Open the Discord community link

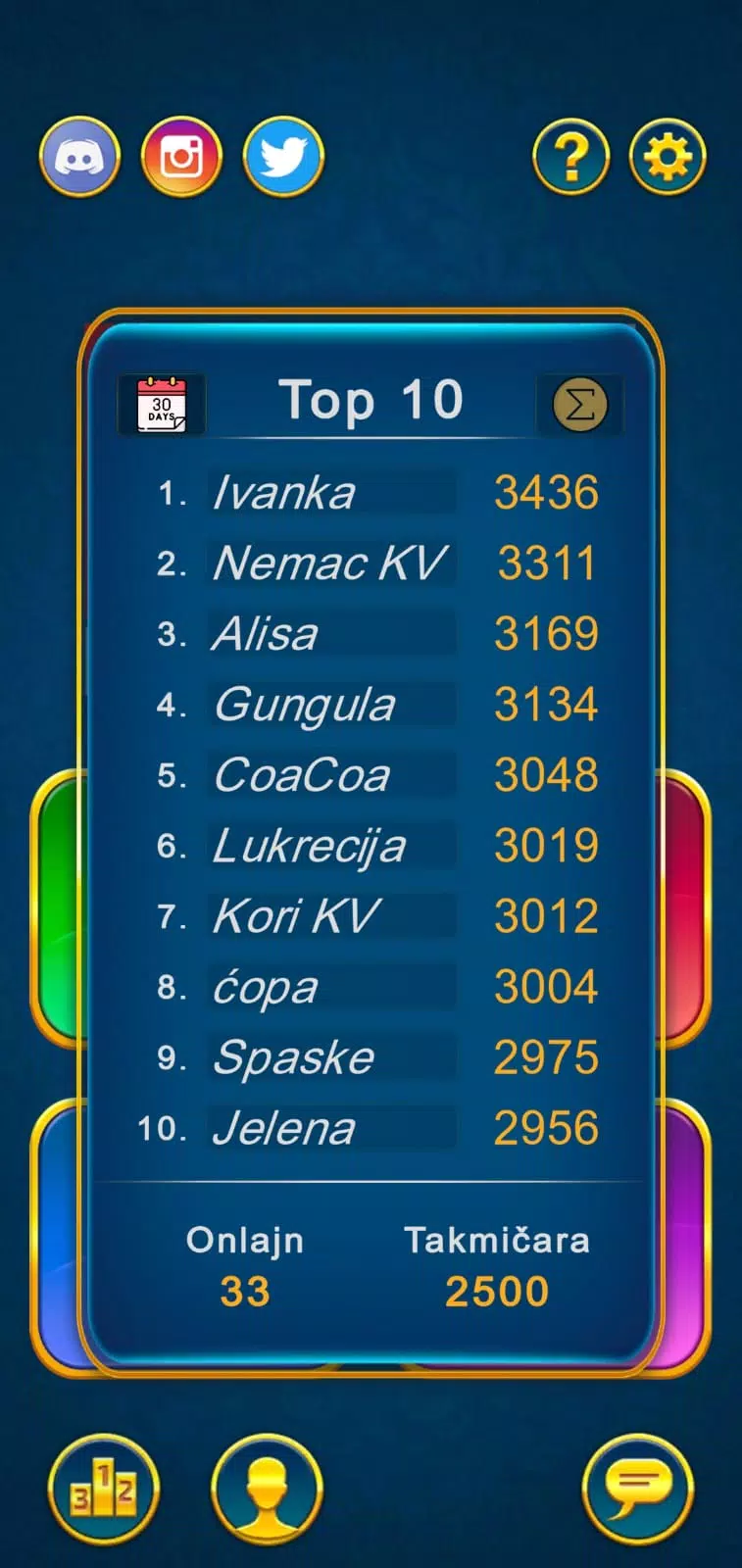tap(79, 157)
